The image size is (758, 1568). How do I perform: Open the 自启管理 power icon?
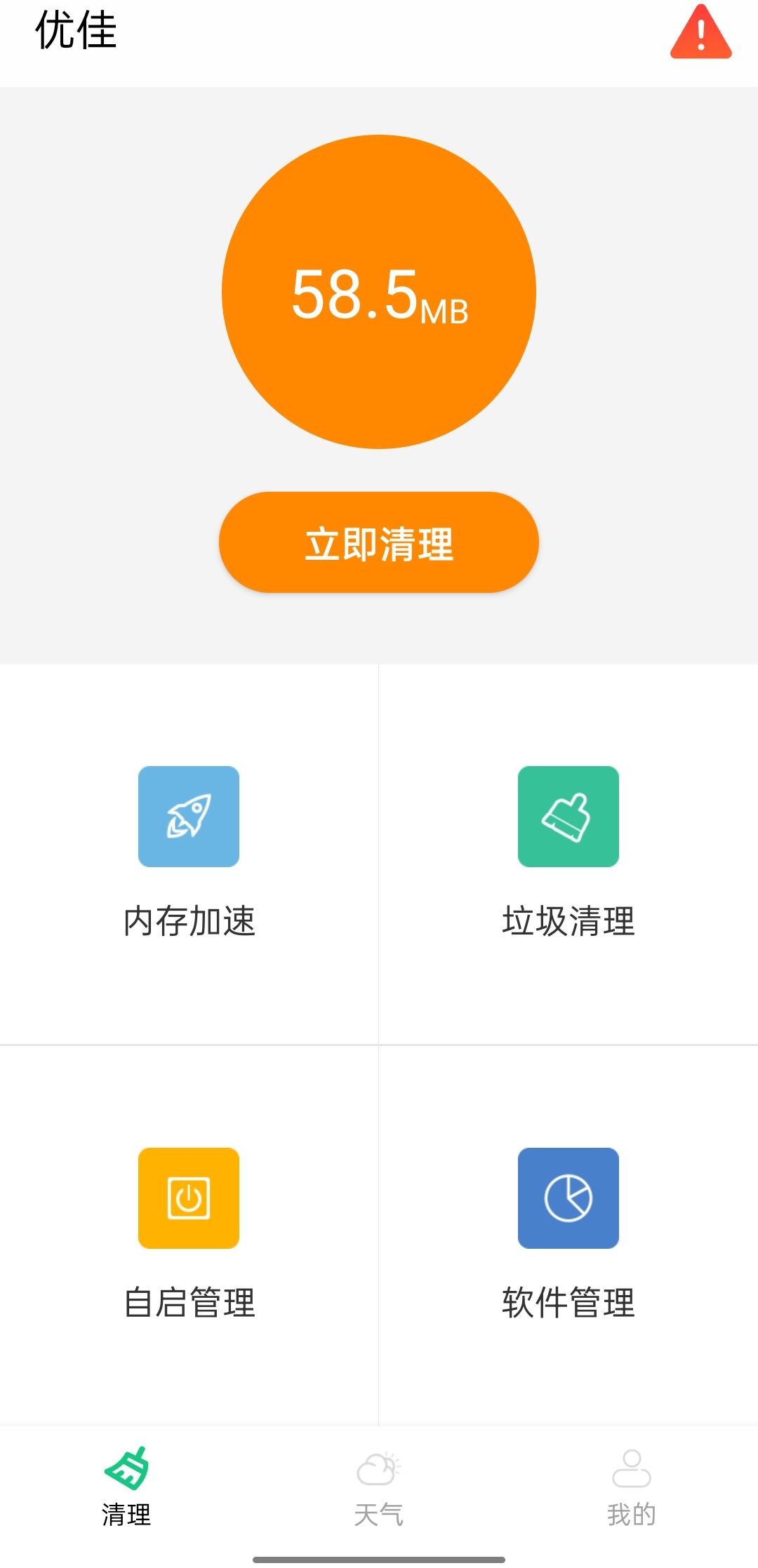click(x=189, y=1198)
